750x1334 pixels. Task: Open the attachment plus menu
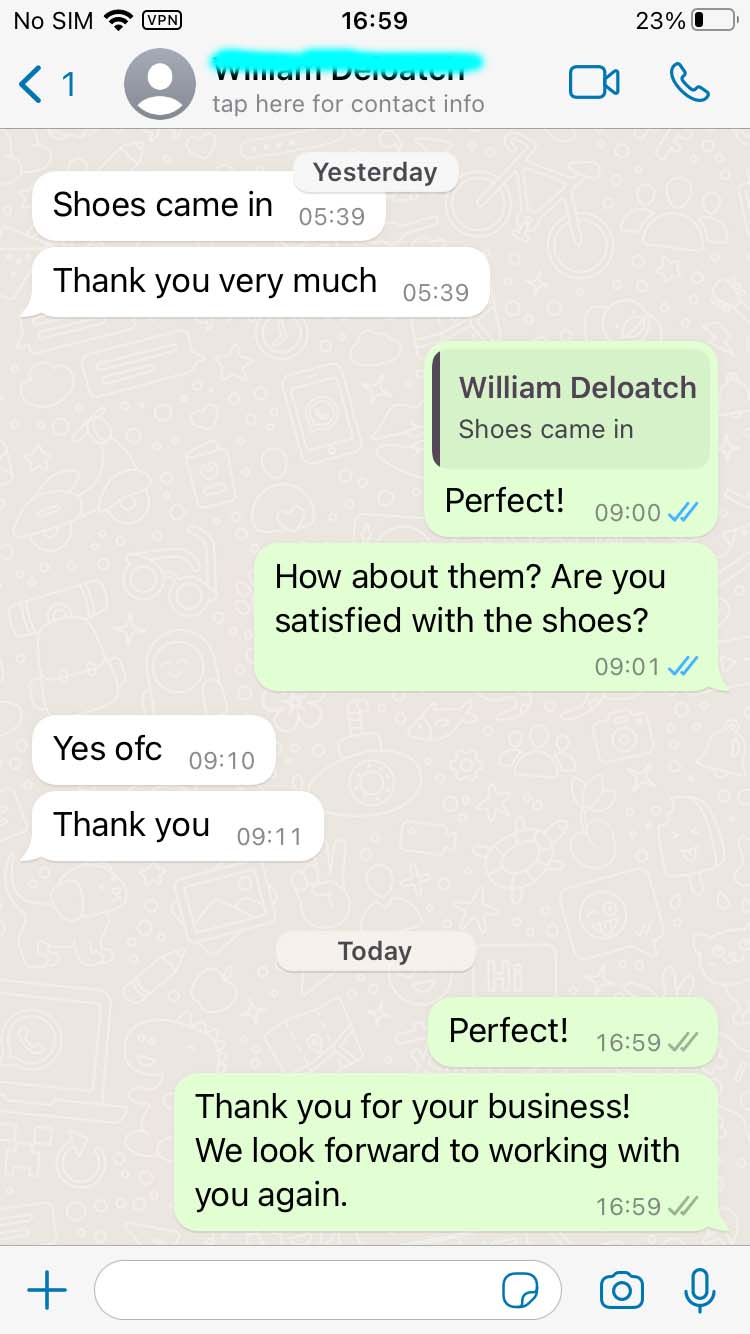tap(46, 1291)
